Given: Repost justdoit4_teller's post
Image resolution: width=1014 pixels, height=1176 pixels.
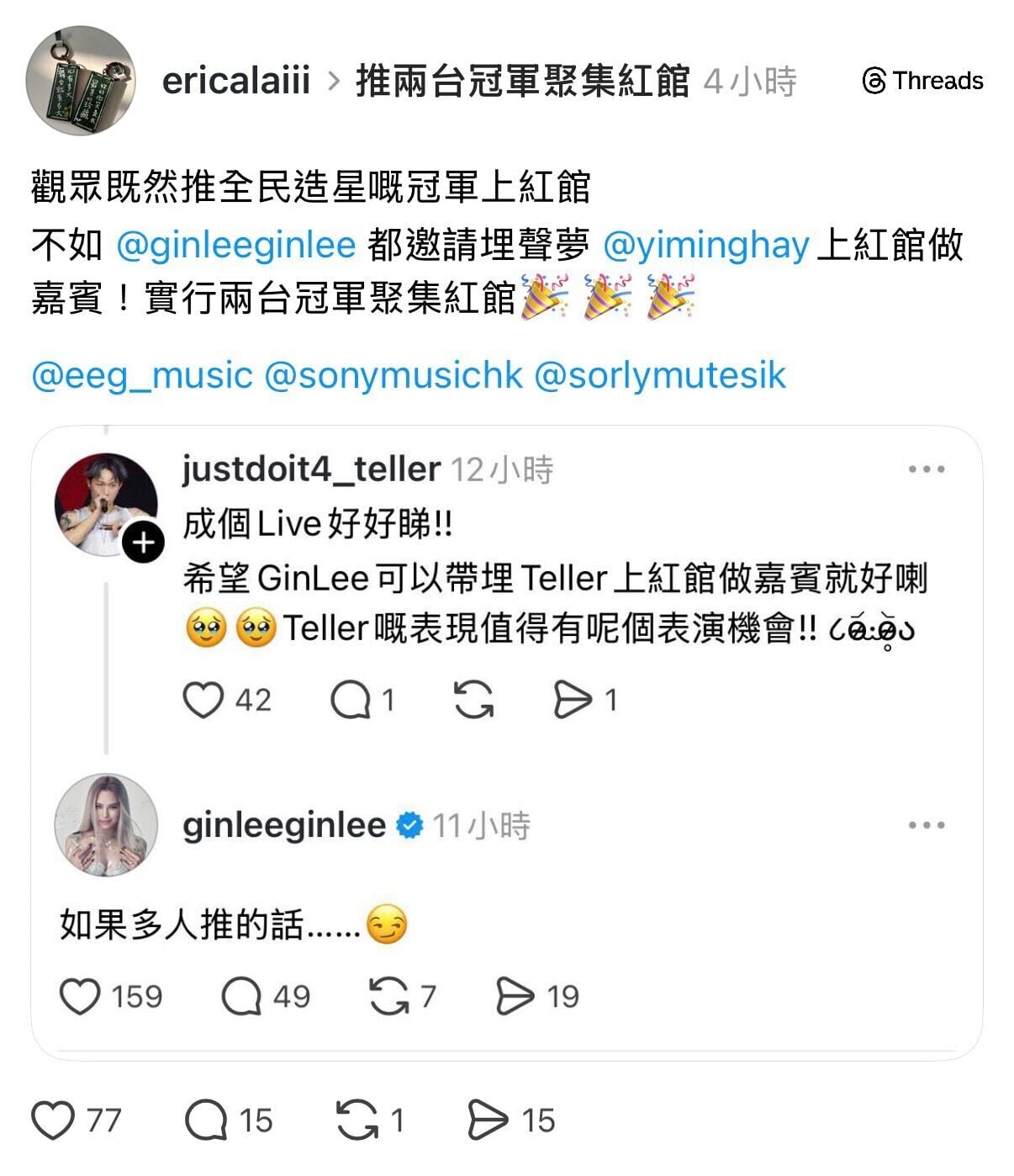Looking at the screenshot, I should [x=473, y=700].
